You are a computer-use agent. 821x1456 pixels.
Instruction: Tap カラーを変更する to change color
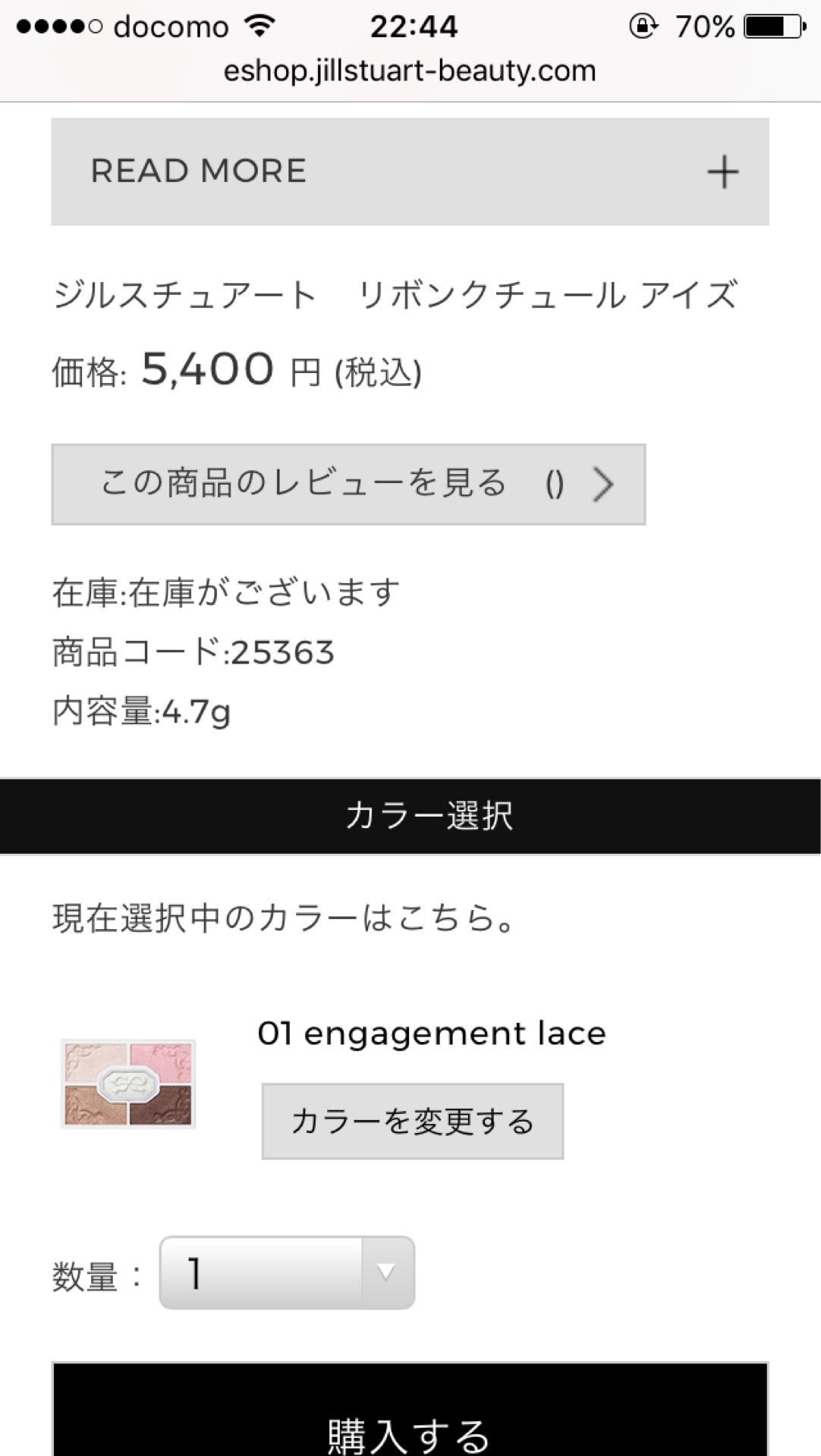412,1122
